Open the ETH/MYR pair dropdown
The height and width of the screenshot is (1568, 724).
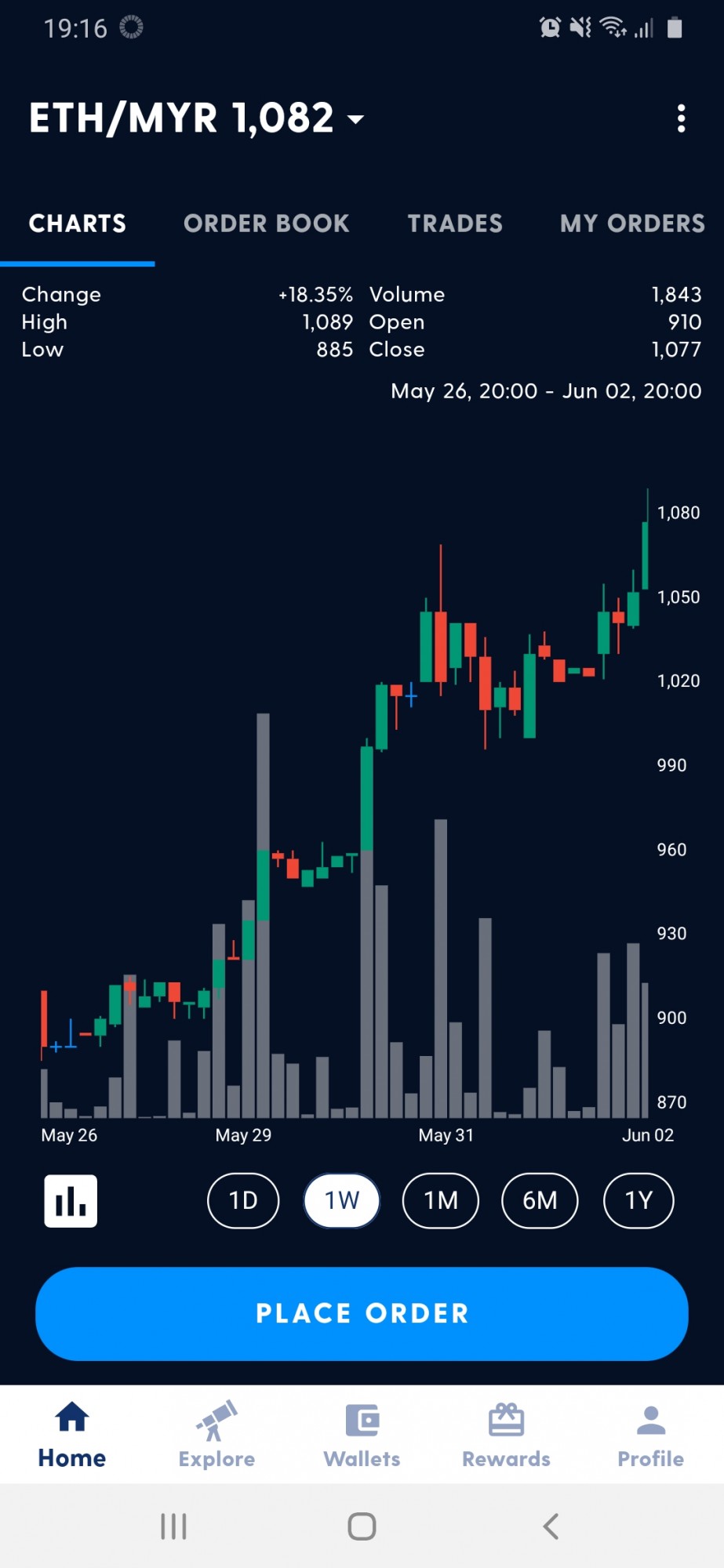click(197, 118)
